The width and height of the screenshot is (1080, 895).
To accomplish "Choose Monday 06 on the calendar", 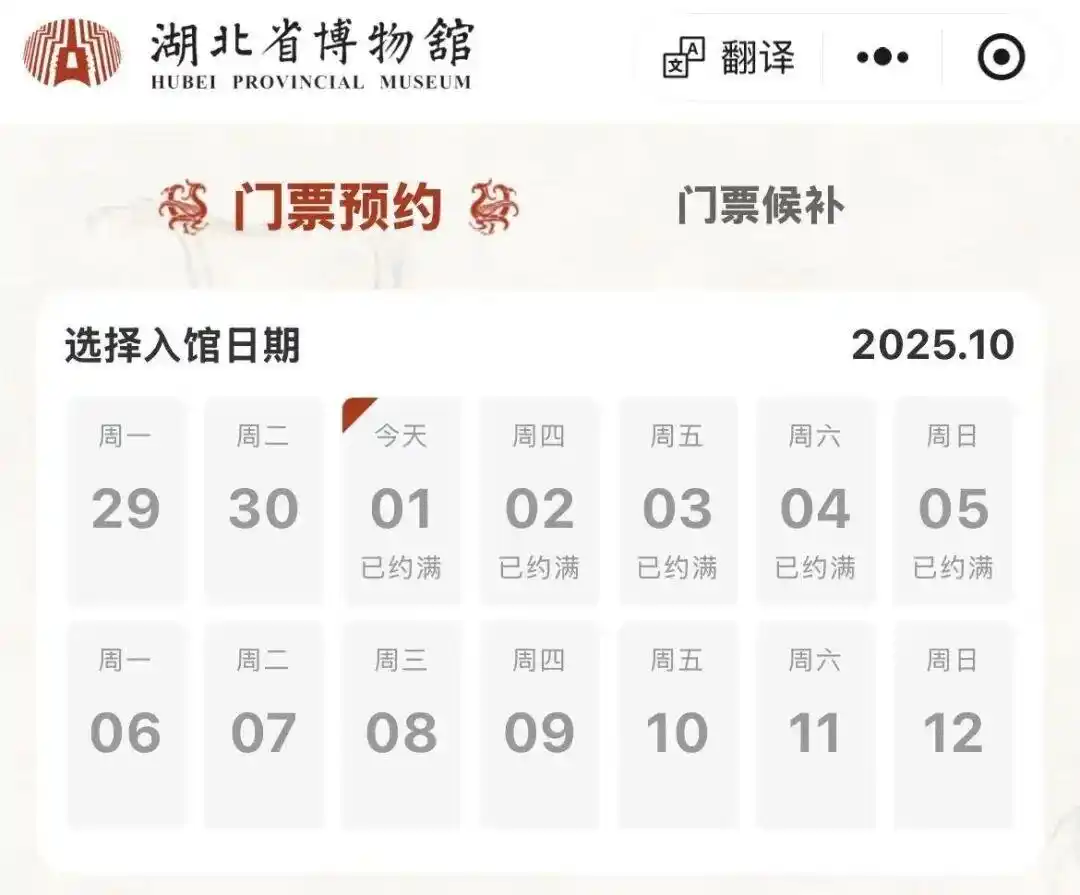I will click(126, 725).
